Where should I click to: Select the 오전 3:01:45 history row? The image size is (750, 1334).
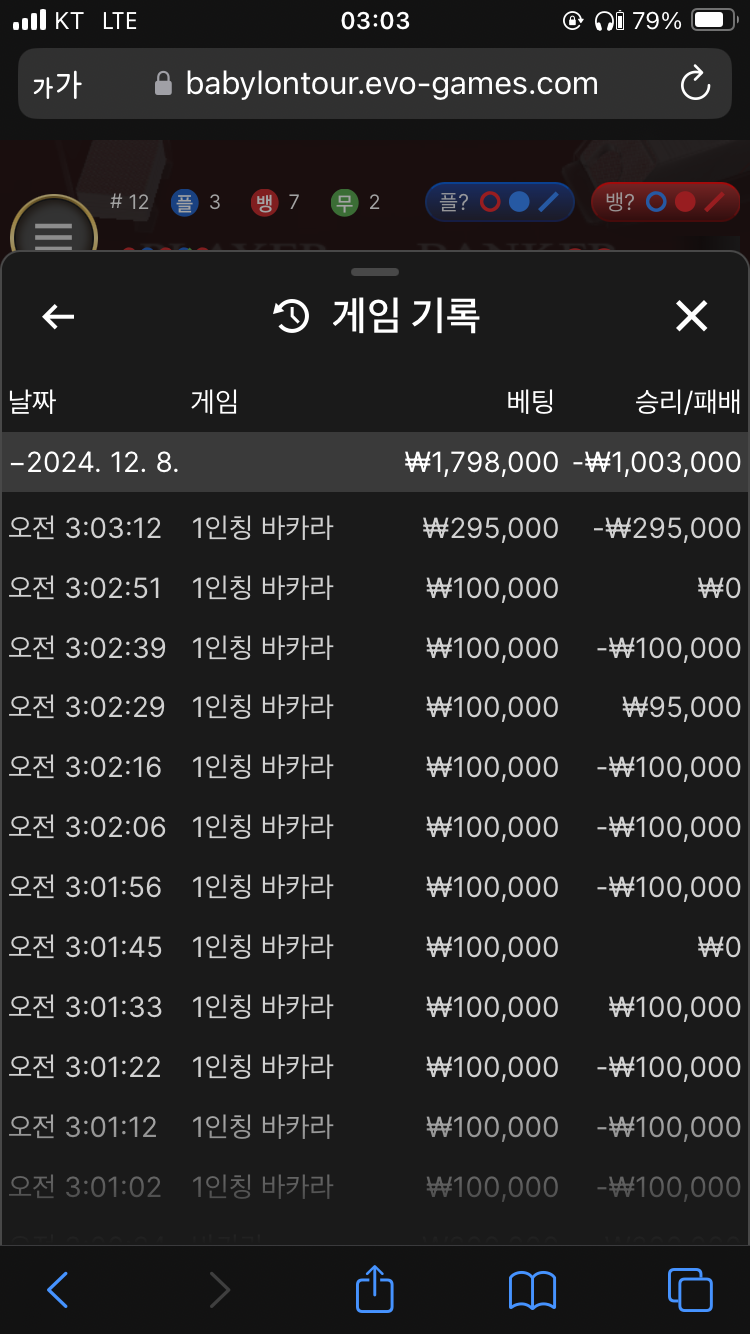point(375,947)
